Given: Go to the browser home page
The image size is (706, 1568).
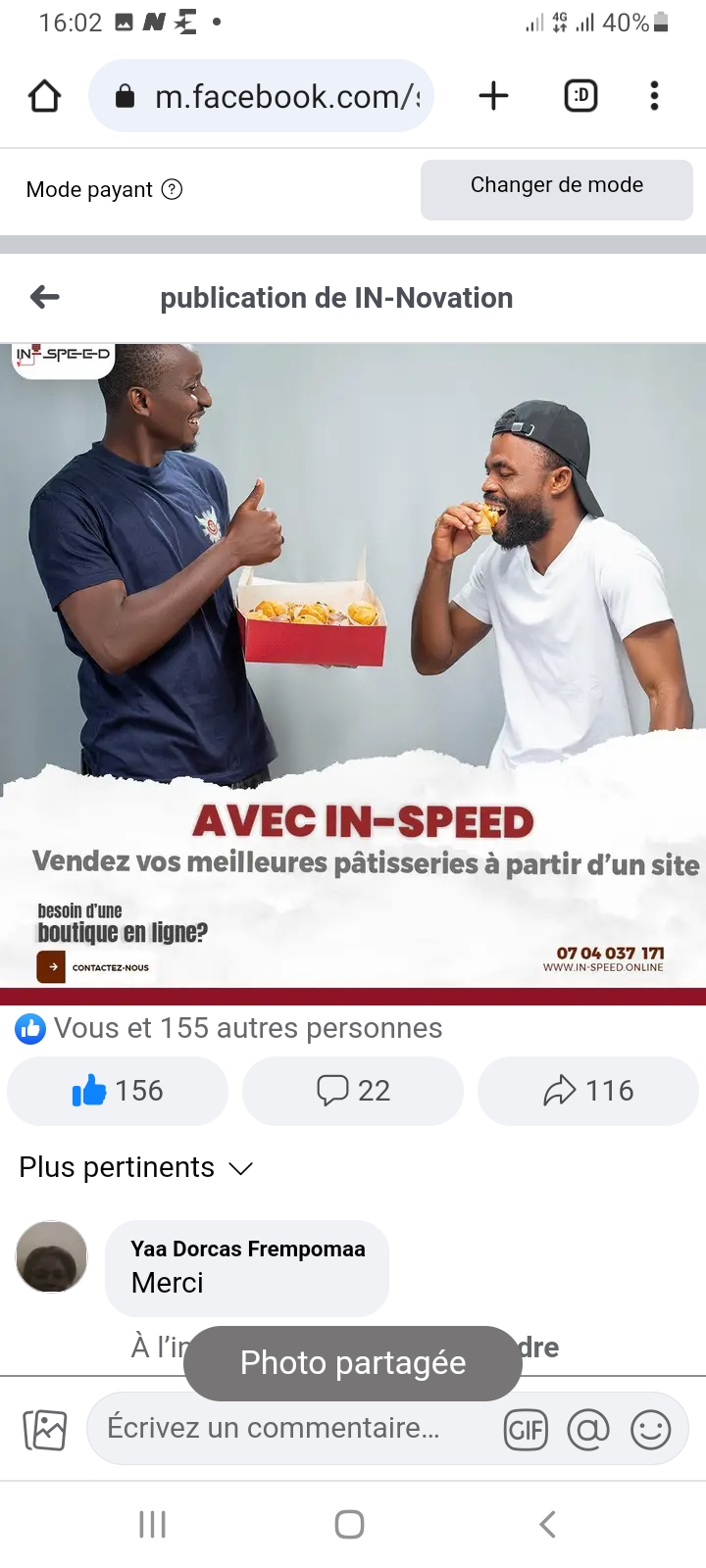Looking at the screenshot, I should pos(45,96).
